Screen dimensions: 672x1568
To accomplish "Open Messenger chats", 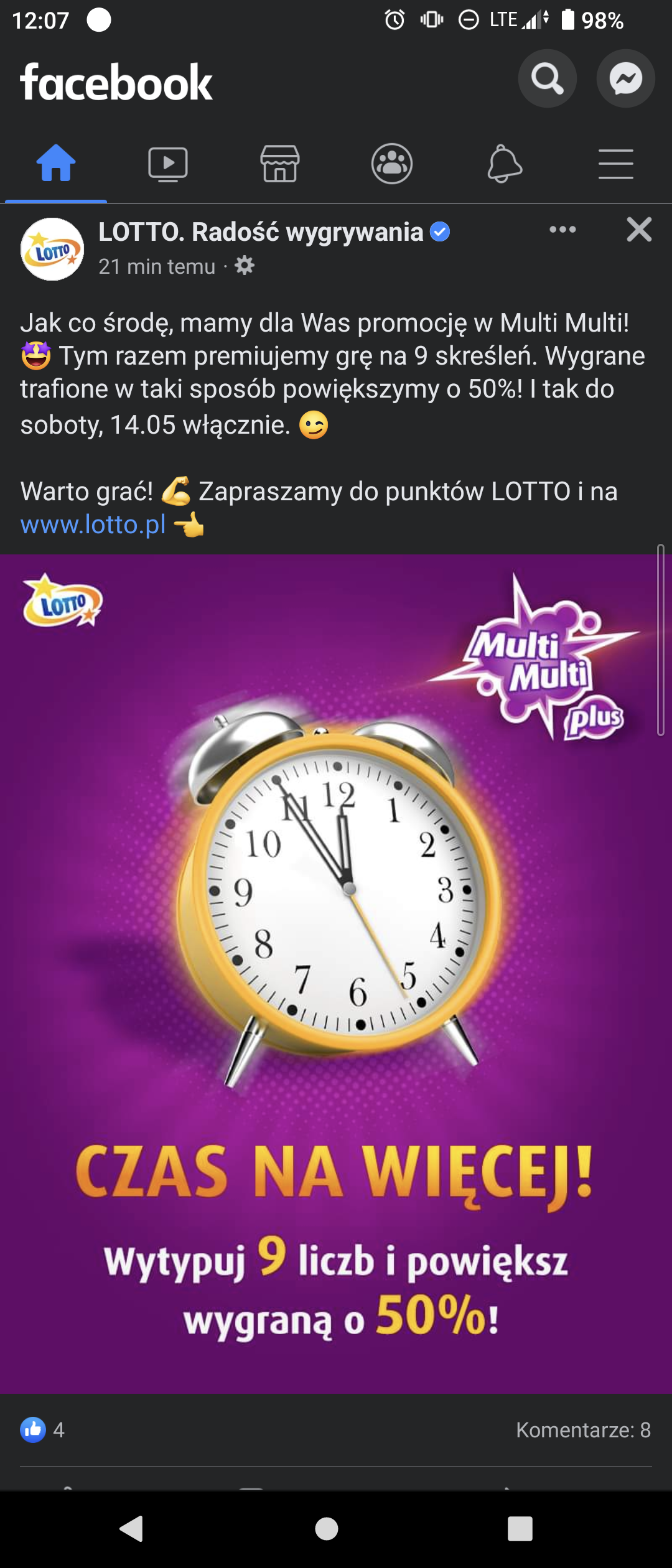I will pyautogui.click(x=625, y=79).
